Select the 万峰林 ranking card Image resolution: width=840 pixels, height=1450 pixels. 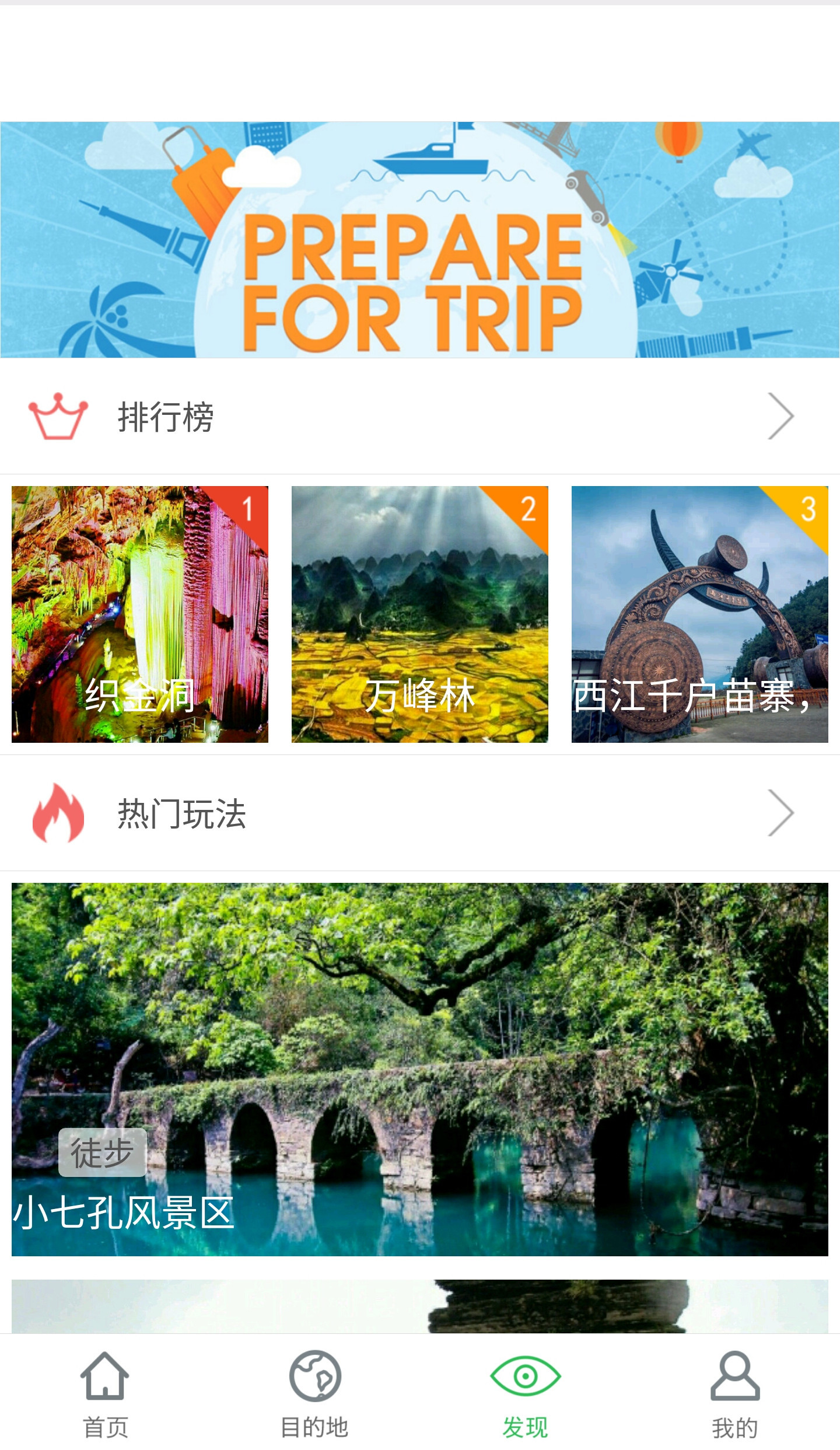click(x=420, y=614)
